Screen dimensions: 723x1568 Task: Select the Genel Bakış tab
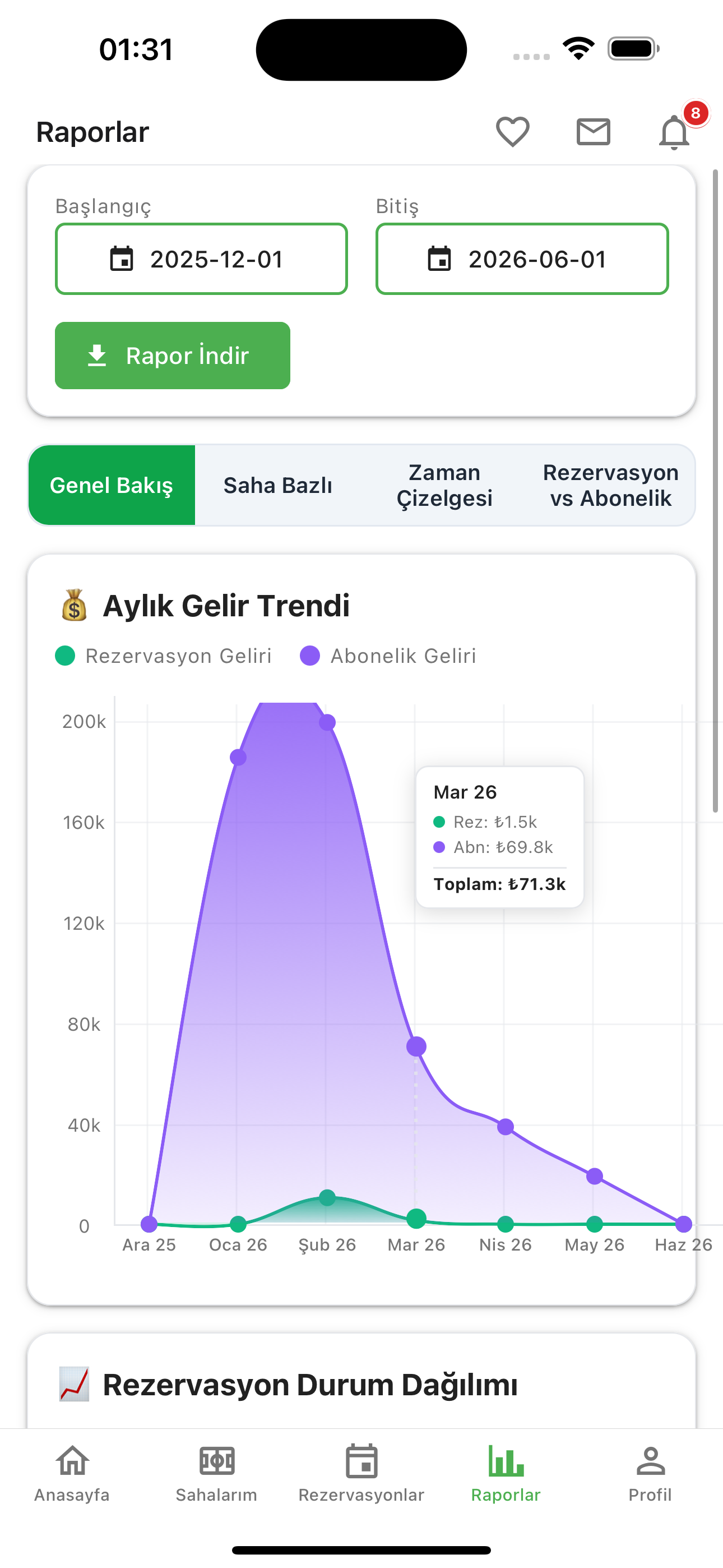click(x=112, y=485)
